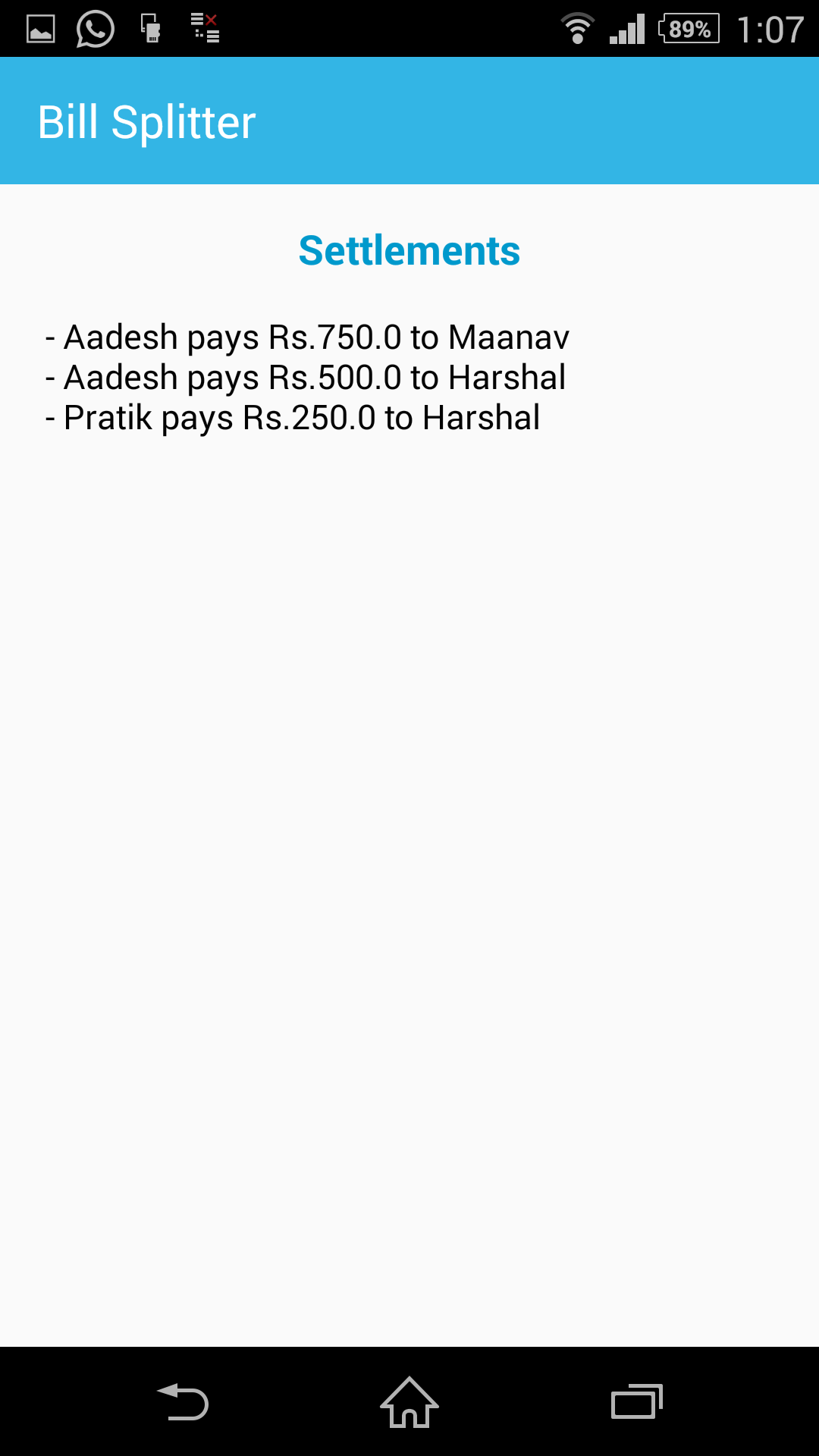Open recent apps overview
The height and width of the screenshot is (1456, 819).
[637, 1401]
